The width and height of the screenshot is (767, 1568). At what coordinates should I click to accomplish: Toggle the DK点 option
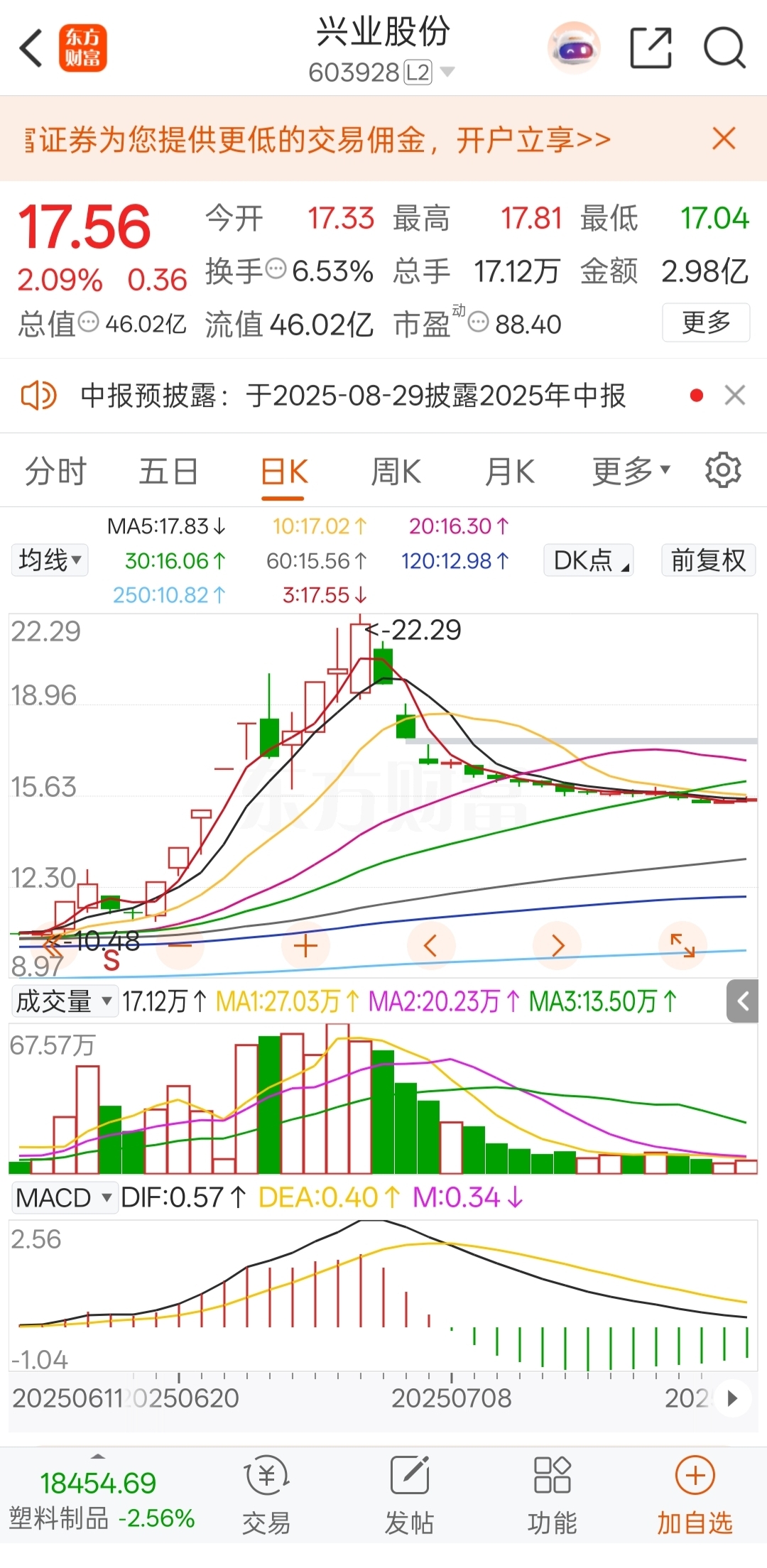coord(589,560)
